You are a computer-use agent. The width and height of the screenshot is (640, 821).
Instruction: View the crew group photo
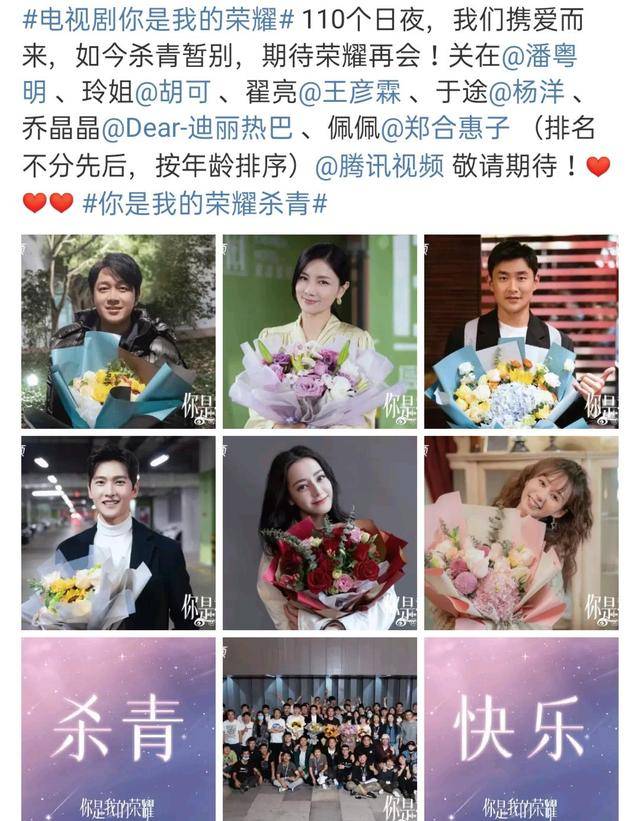(x=320, y=729)
